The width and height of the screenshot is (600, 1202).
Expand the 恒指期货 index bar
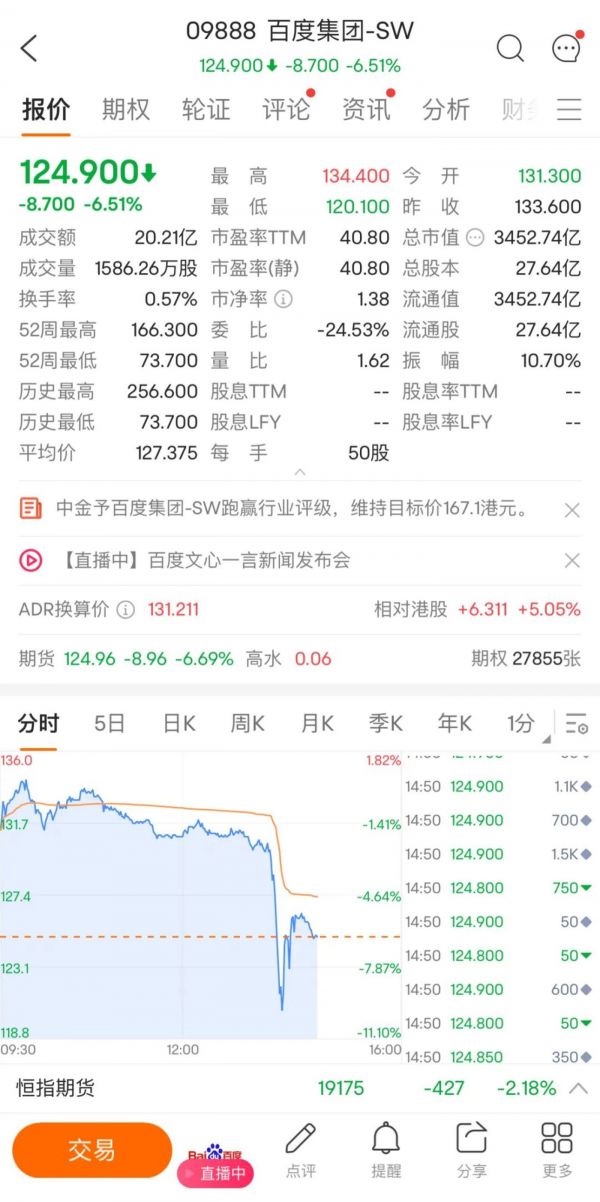578,1088
